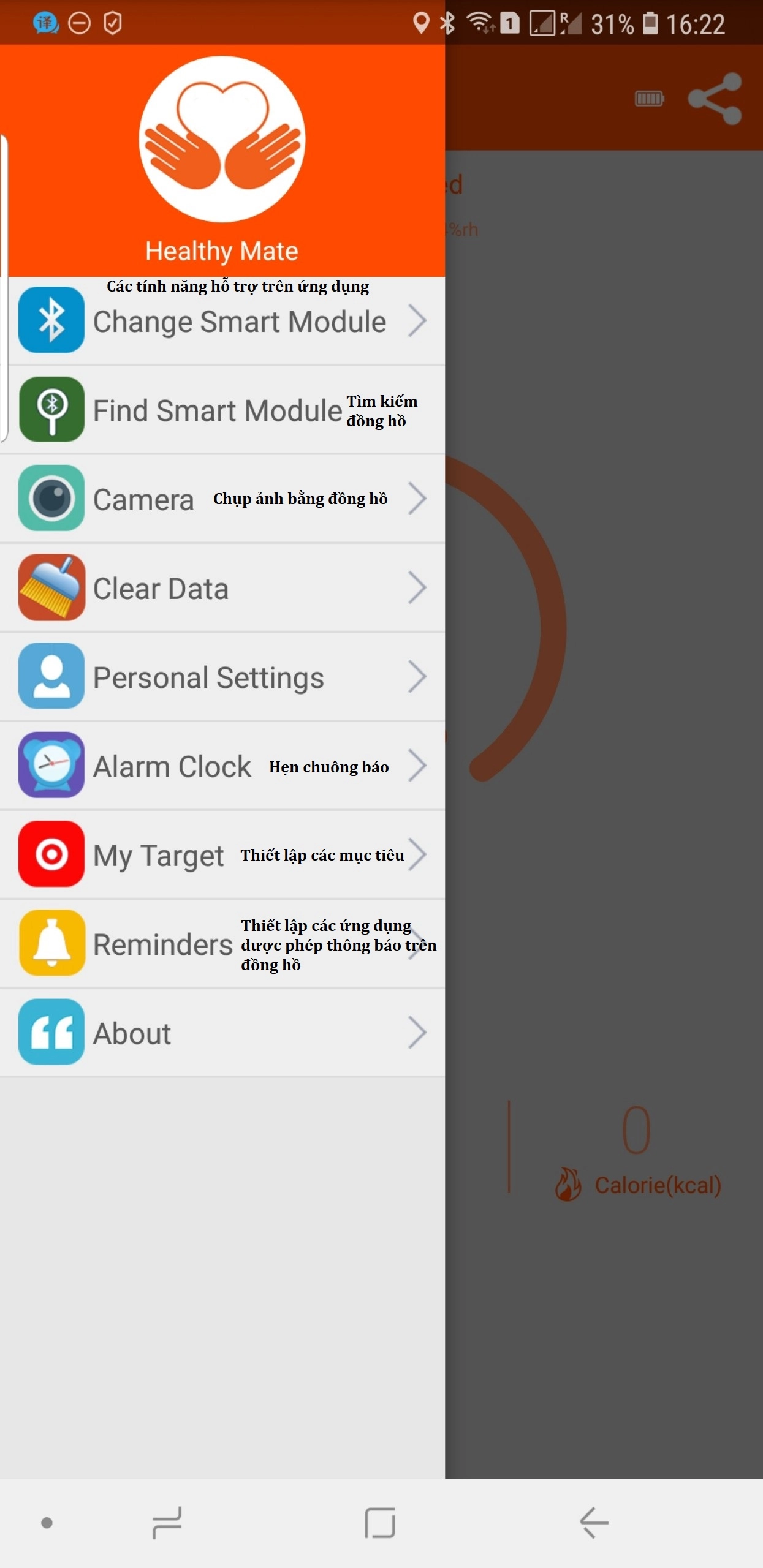Go to Personal Settings
This screenshot has height=1568, width=763.
208,677
